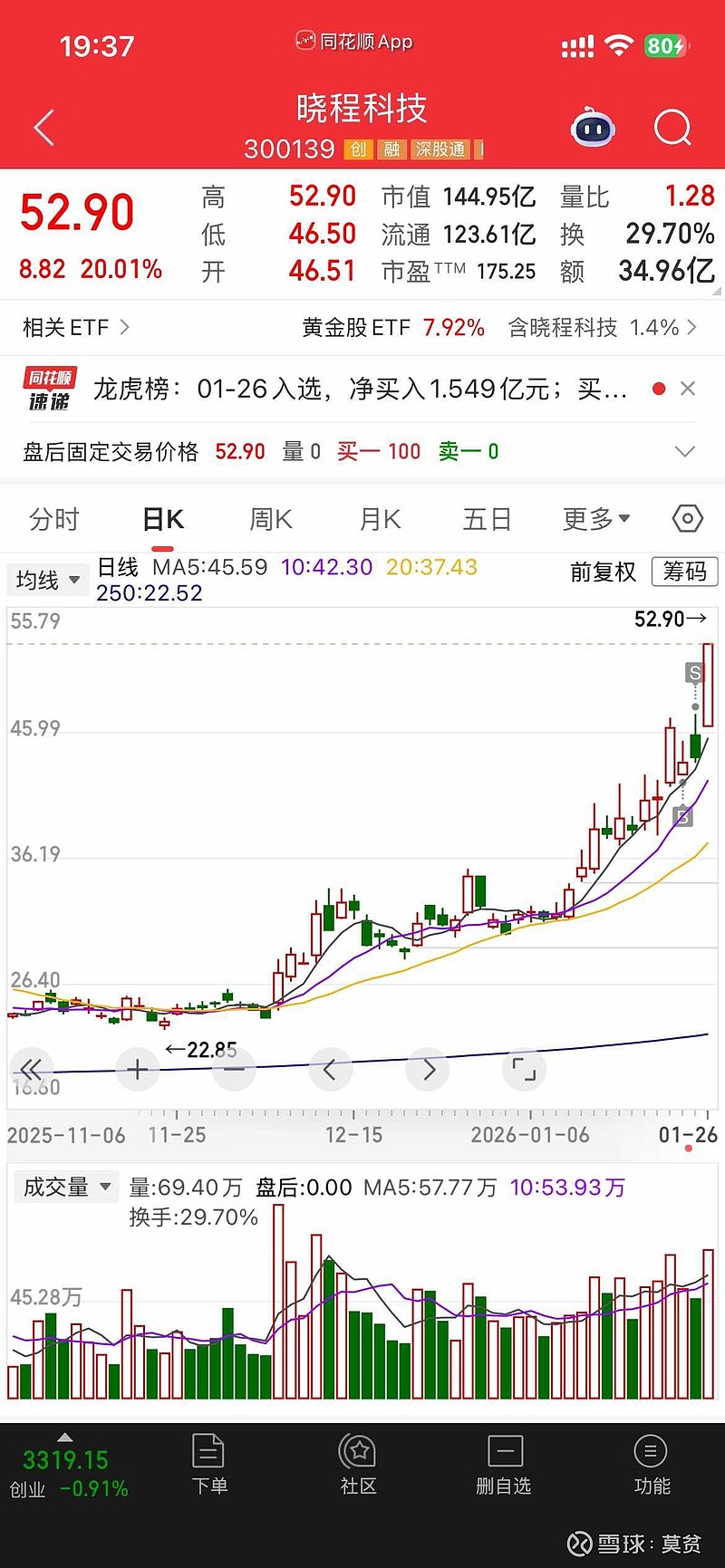725x1568 pixels.
Task: Expand the 盘后固定交易价格 row
Action: [x=685, y=451]
